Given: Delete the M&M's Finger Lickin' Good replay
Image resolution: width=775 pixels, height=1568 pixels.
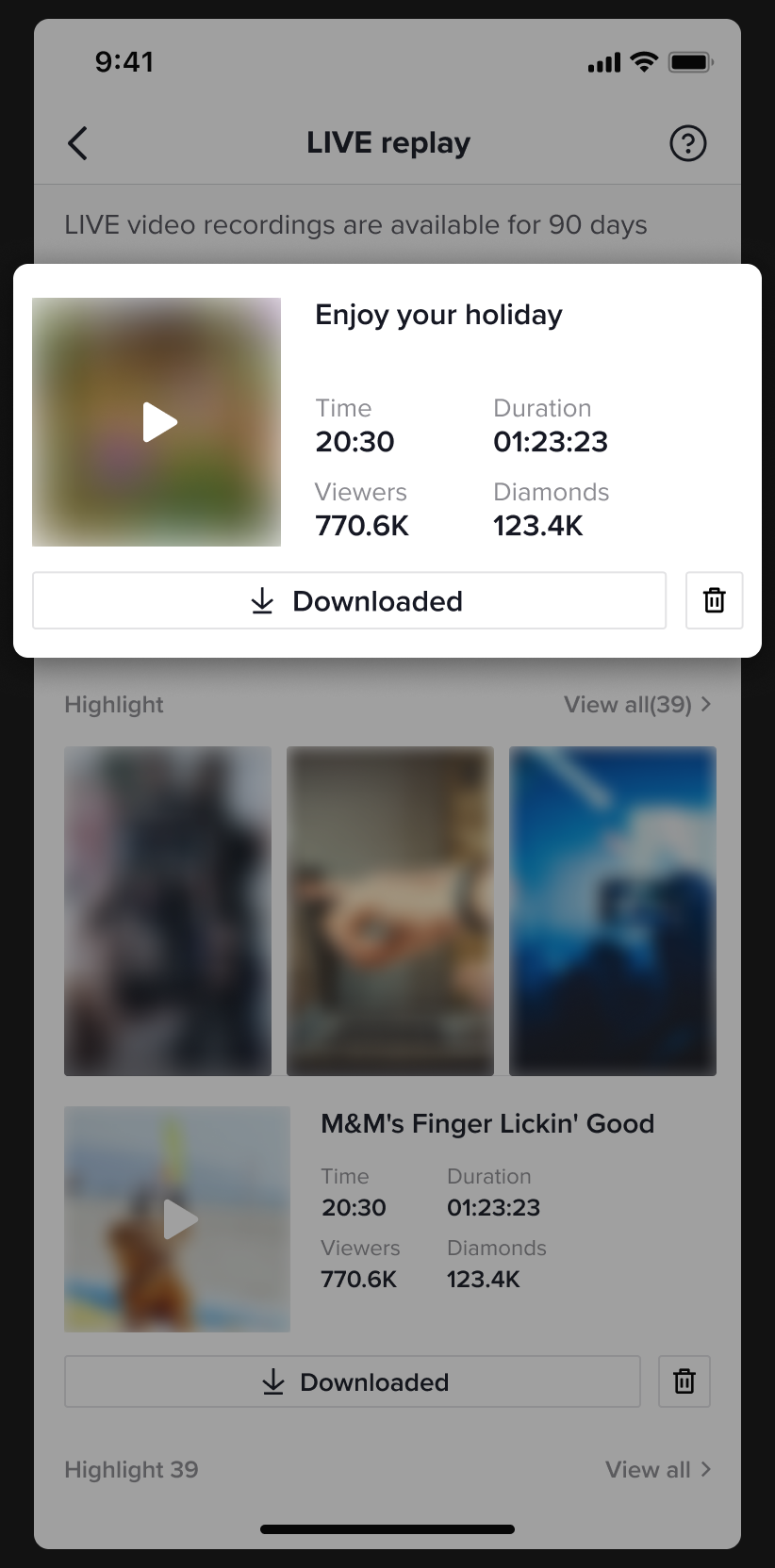Looking at the screenshot, I should pos(684,1381).
